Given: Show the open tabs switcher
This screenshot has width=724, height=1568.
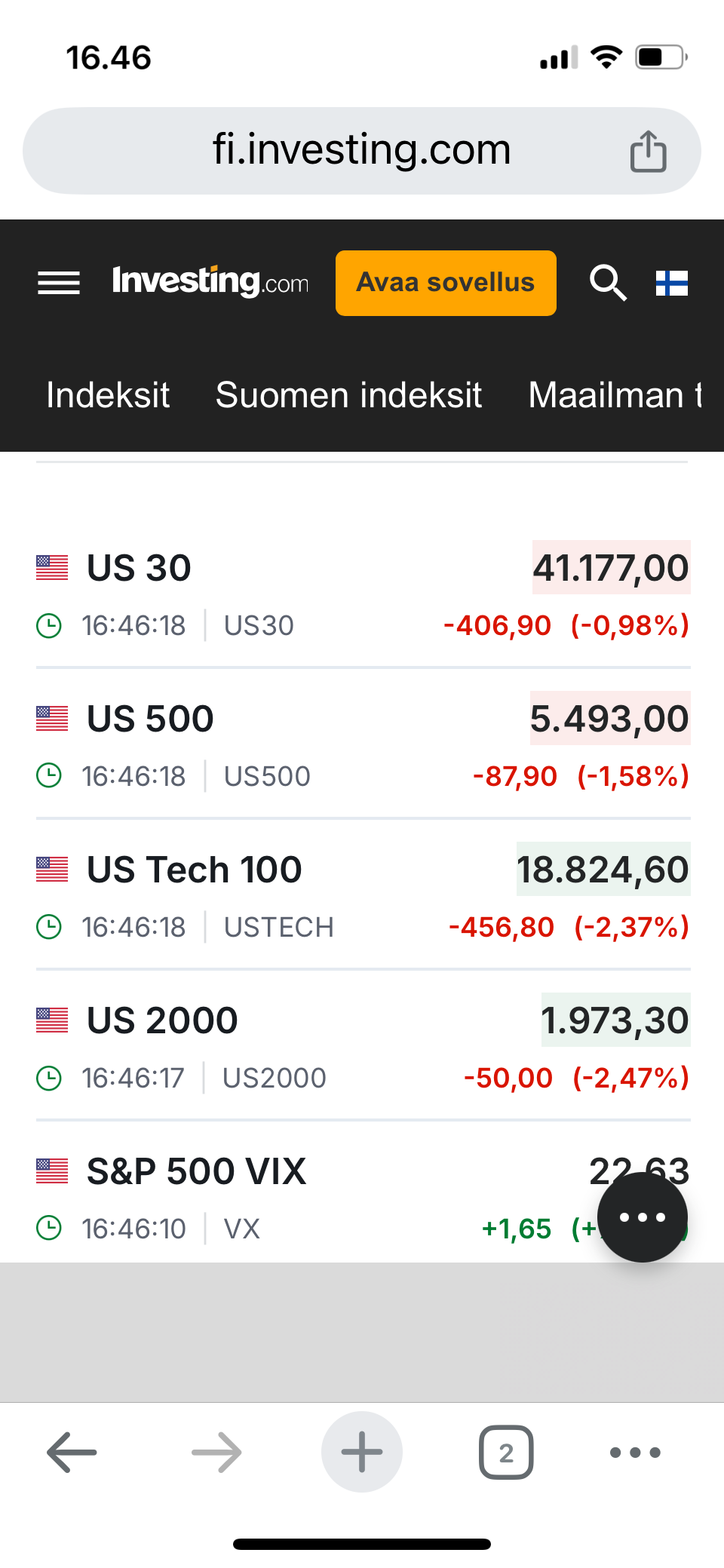Looking at the screenshot, I should click(506, 1452).
